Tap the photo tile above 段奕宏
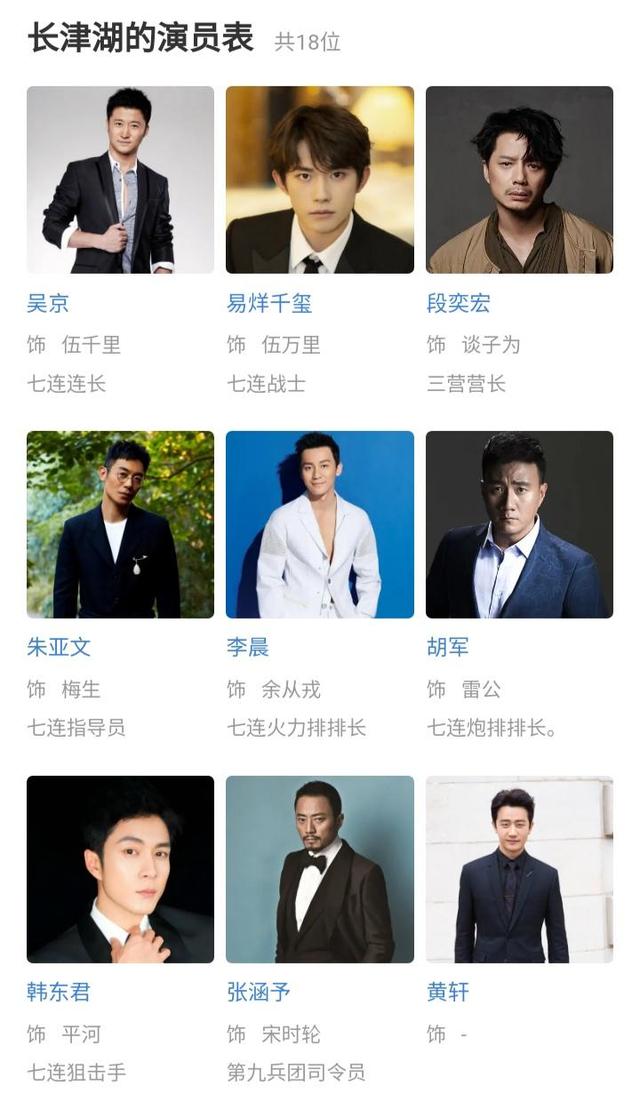 519,180
